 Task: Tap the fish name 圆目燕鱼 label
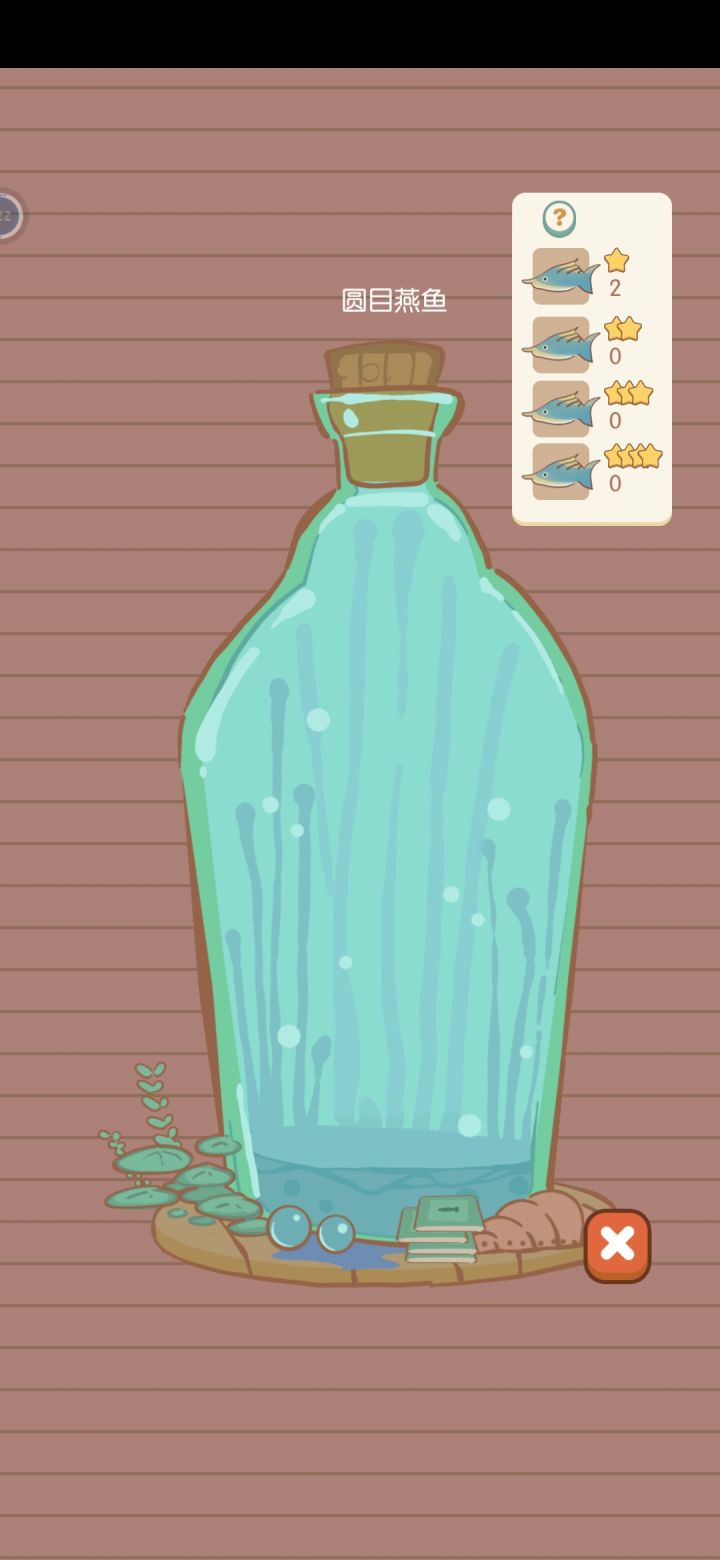click(x=394, y=298)
